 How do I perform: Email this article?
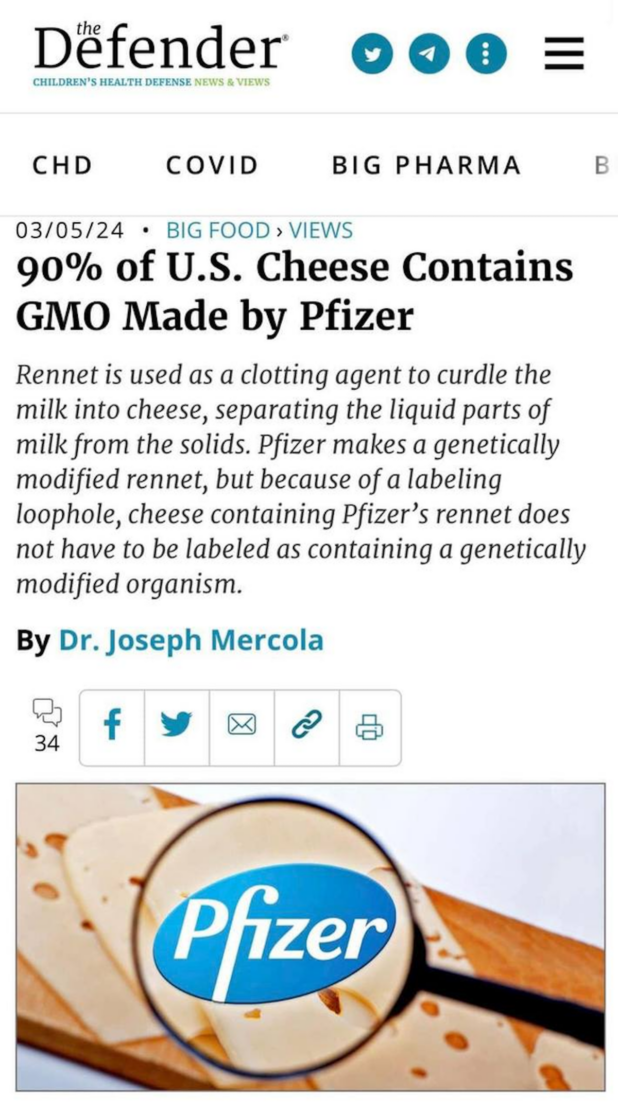241,727
